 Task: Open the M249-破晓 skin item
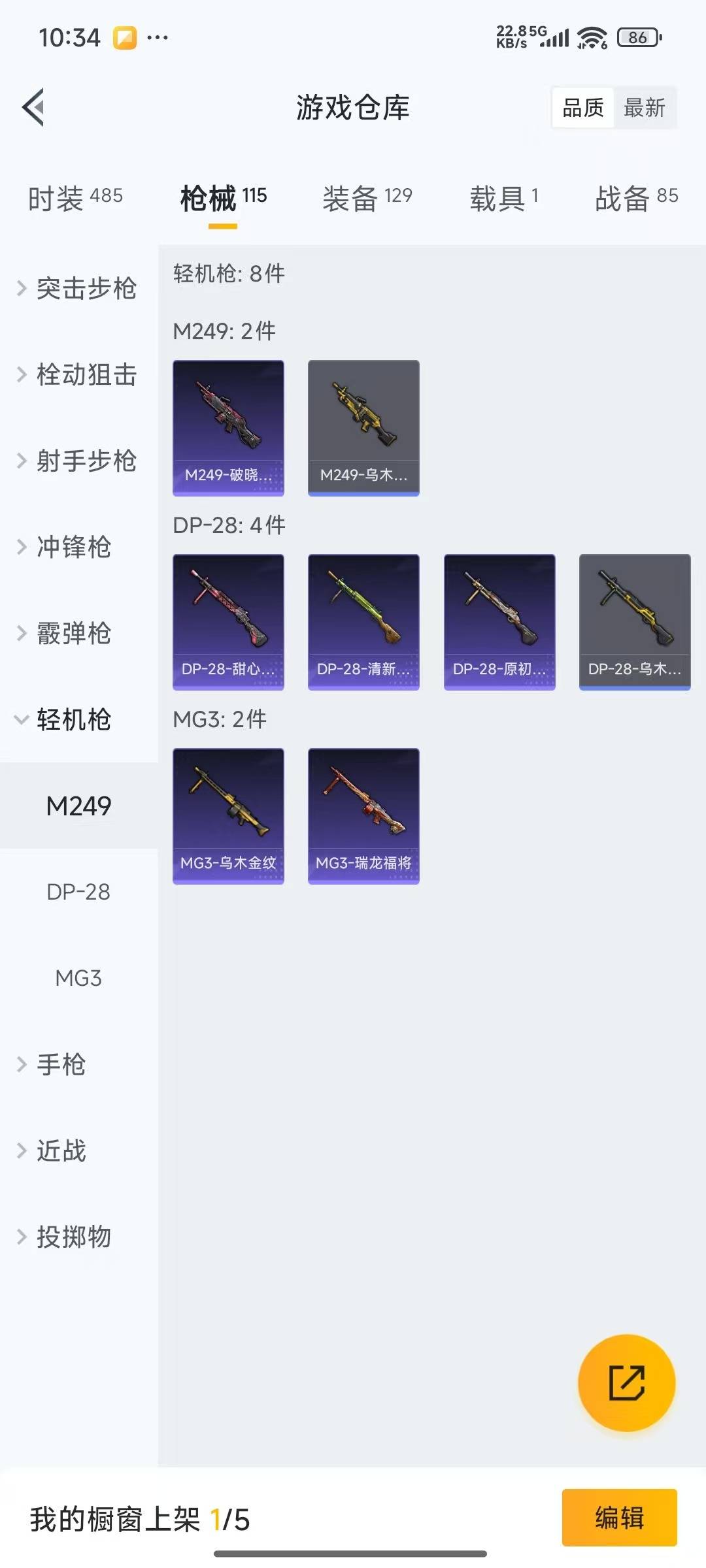coord(228,428)
